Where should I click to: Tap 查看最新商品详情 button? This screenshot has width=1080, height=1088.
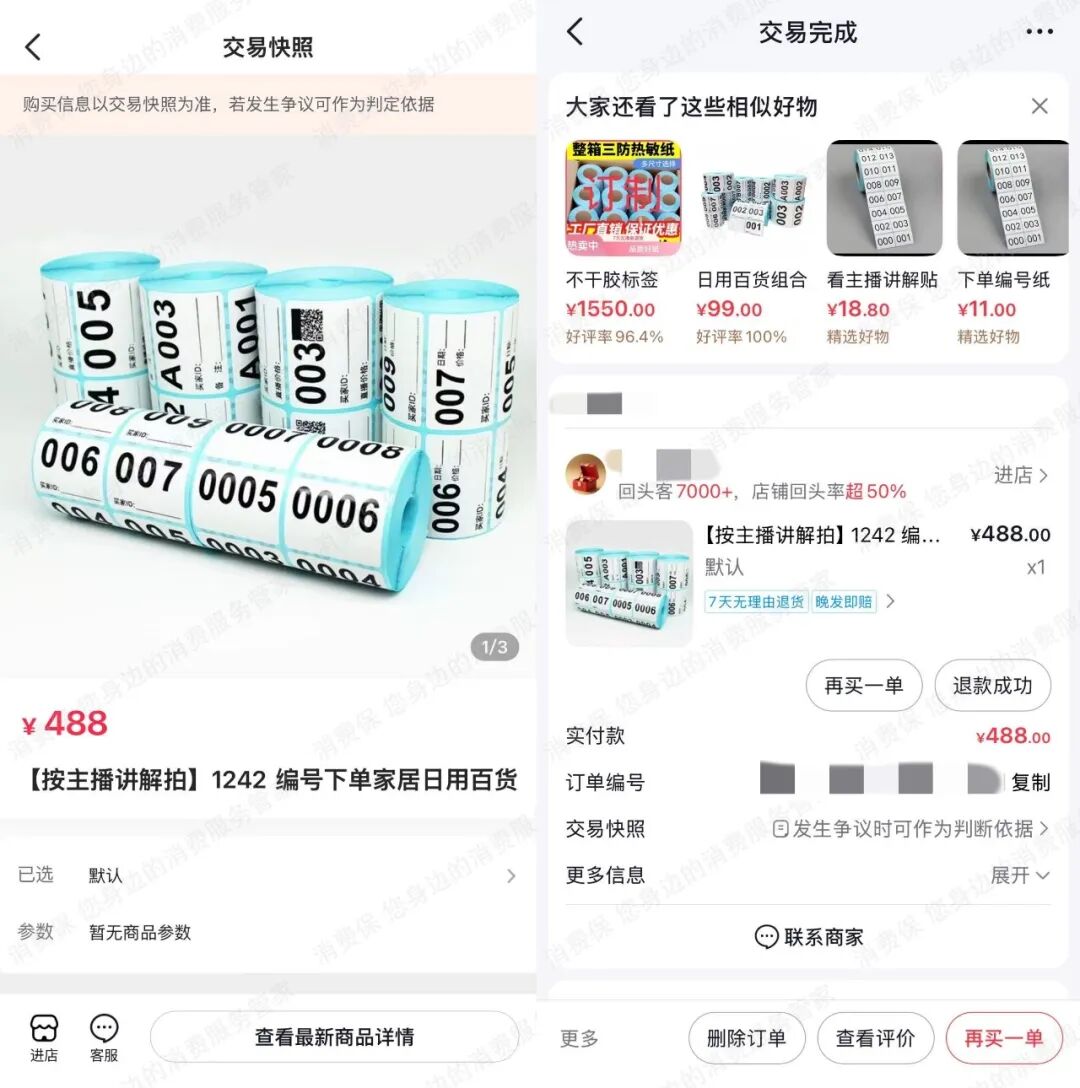pos(334,1037)
